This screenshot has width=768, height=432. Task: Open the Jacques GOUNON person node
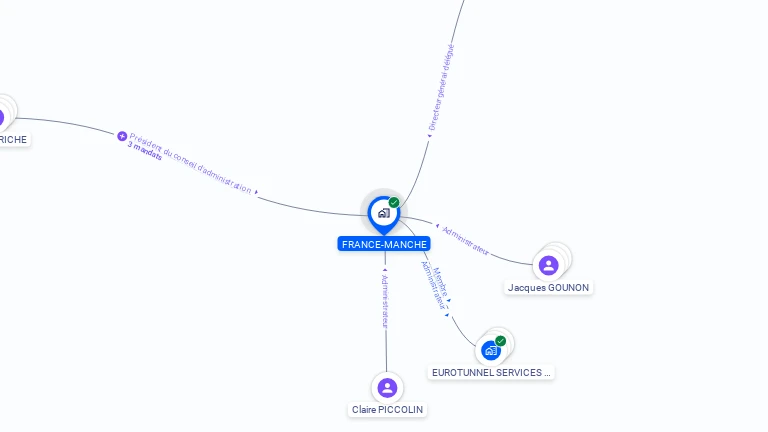(x=548, y=265)
